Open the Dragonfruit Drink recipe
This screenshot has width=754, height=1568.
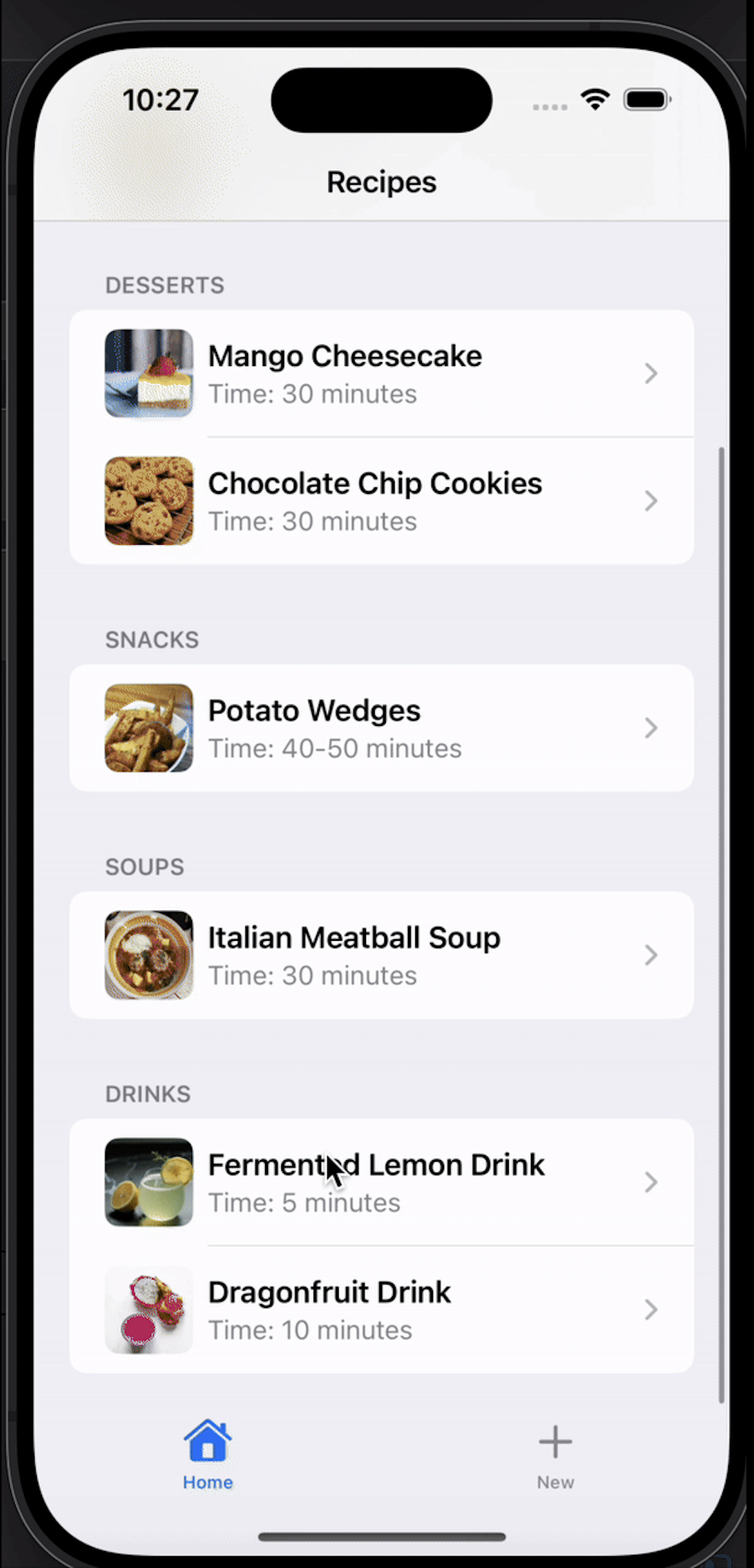click(381, 1310)
